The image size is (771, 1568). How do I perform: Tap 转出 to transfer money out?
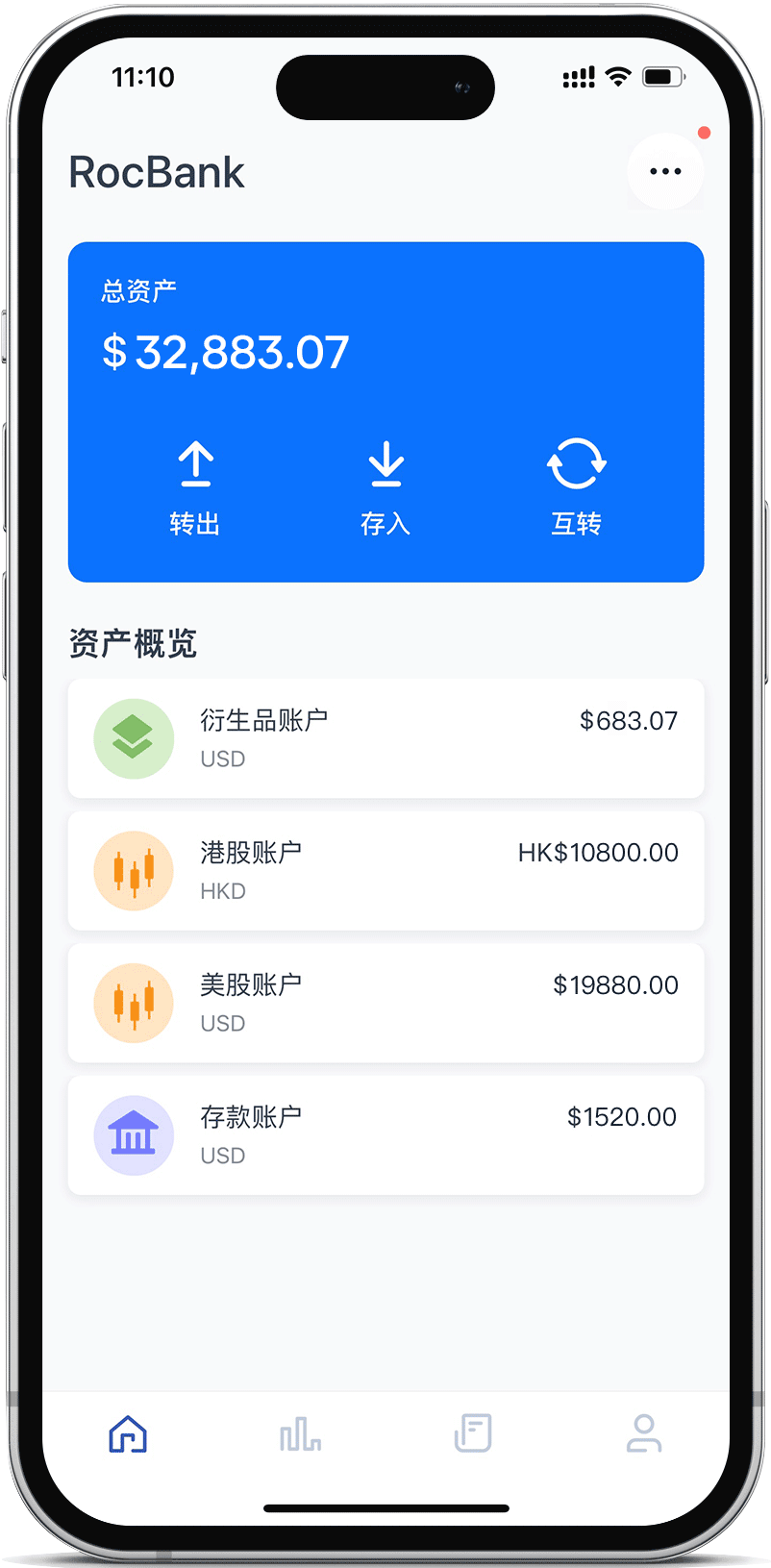(x=195, y=486)
